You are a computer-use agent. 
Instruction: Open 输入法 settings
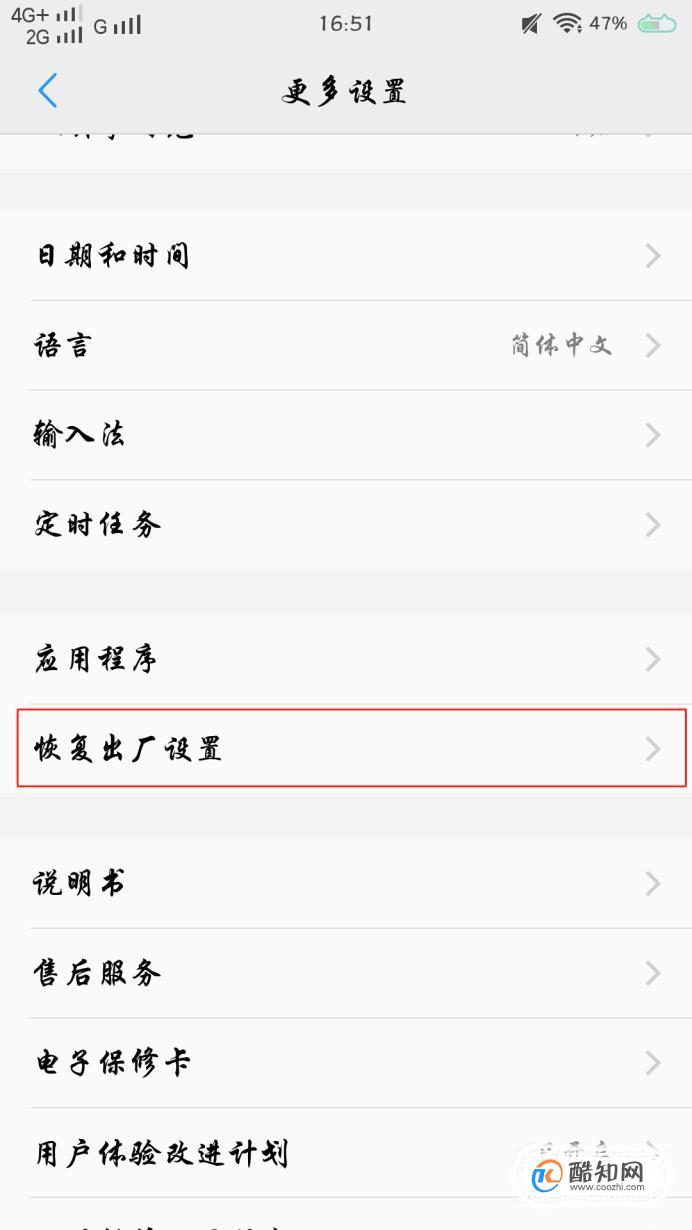tap(346, 435)
